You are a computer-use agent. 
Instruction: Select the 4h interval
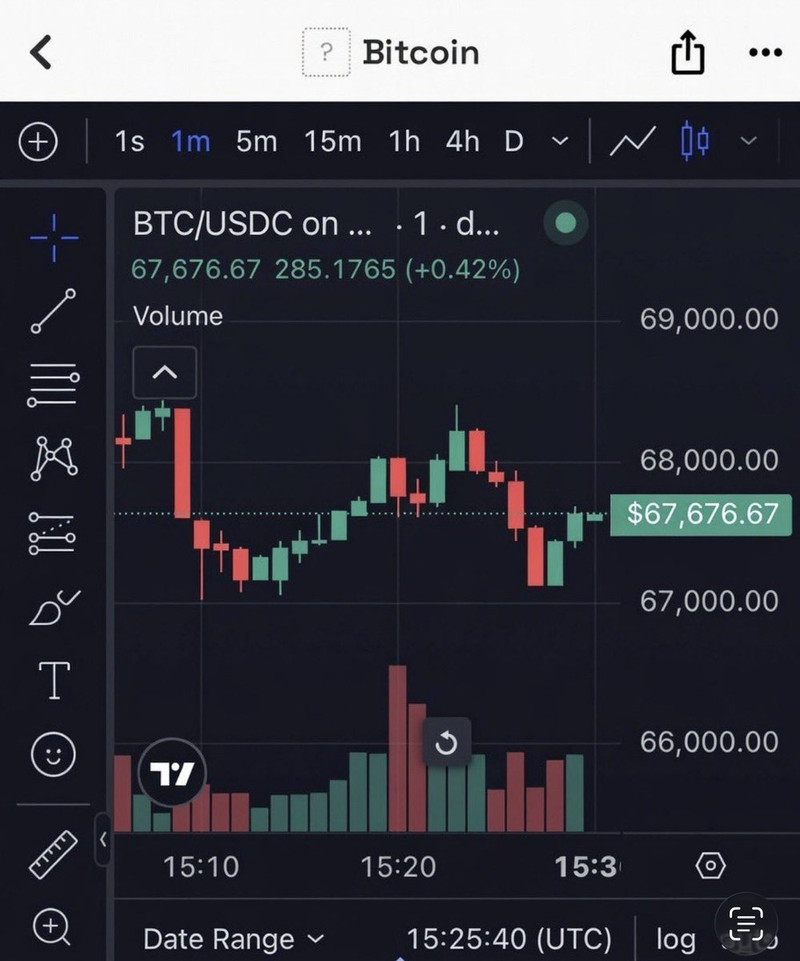click(x=462, y=142)
